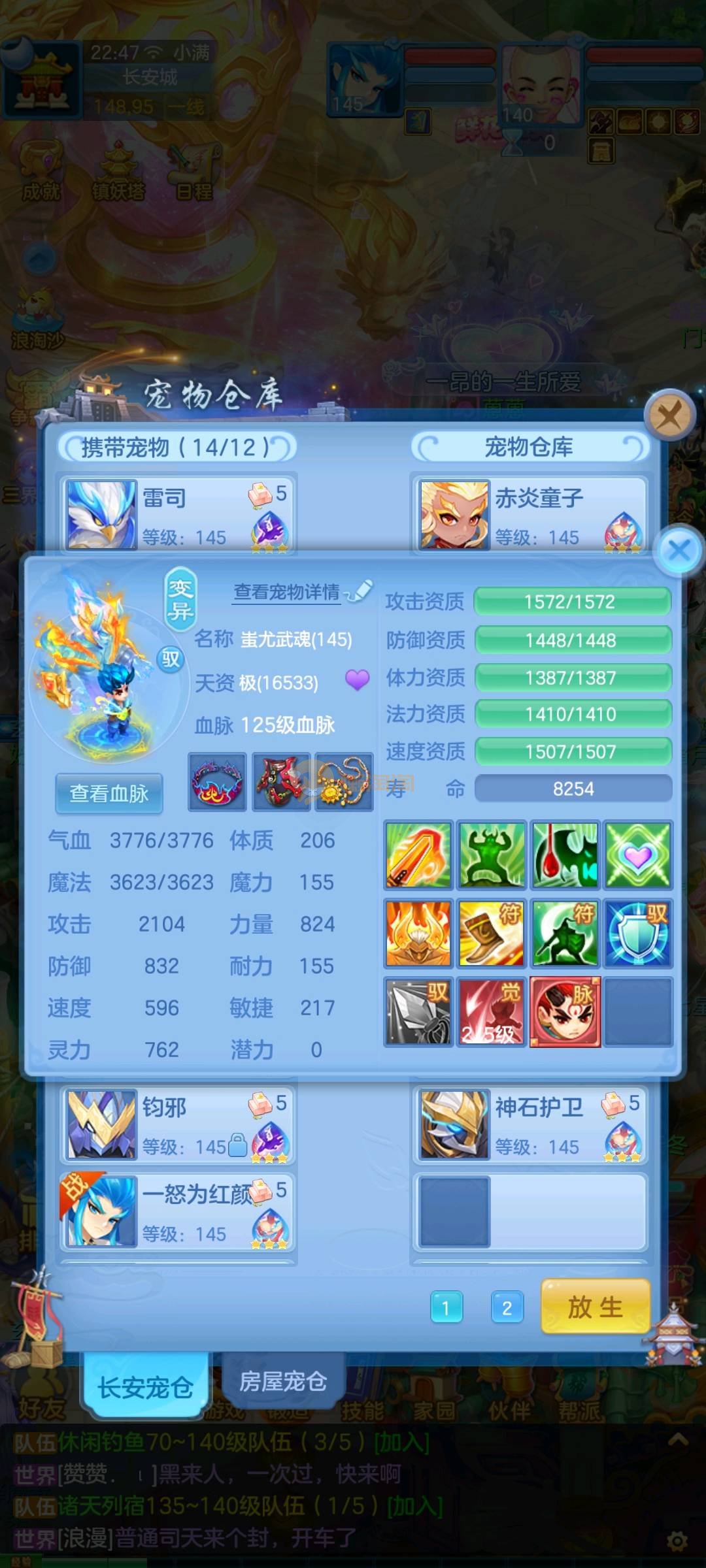
Task: Inspect the collar pet equipment slot
Action: coord(217,782)
